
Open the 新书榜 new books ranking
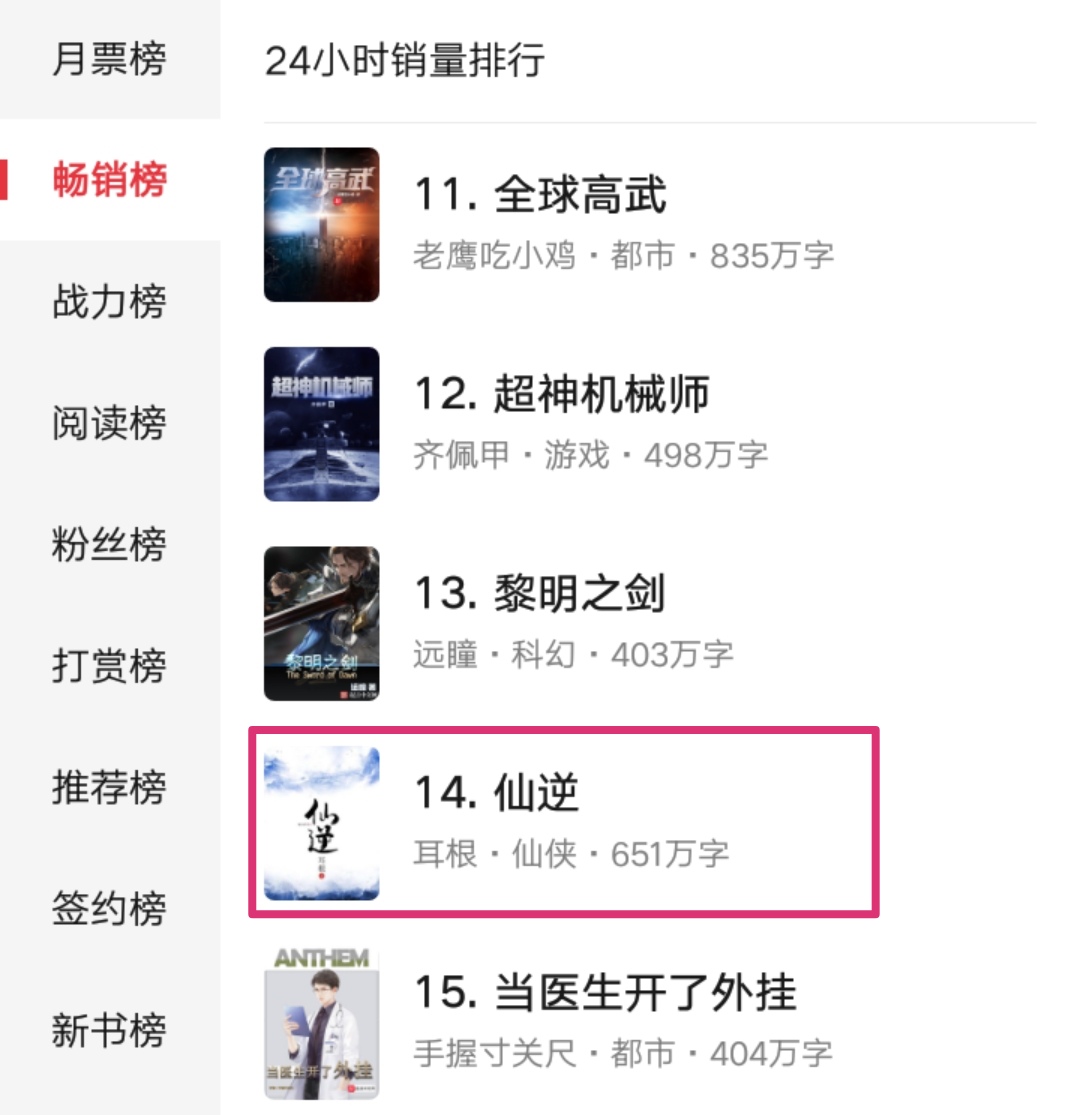click(110, 1029)
